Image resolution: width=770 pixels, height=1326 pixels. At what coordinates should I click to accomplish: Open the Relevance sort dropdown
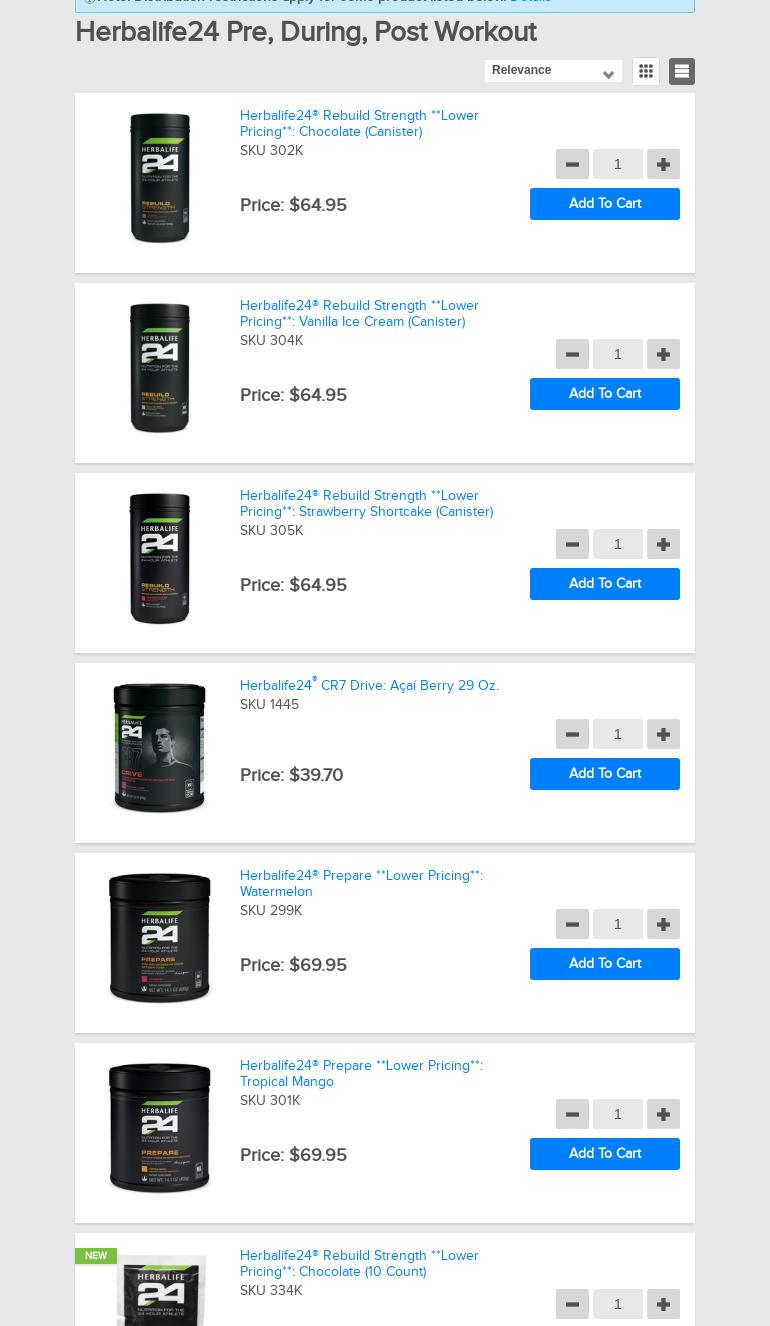click(545, 70)
